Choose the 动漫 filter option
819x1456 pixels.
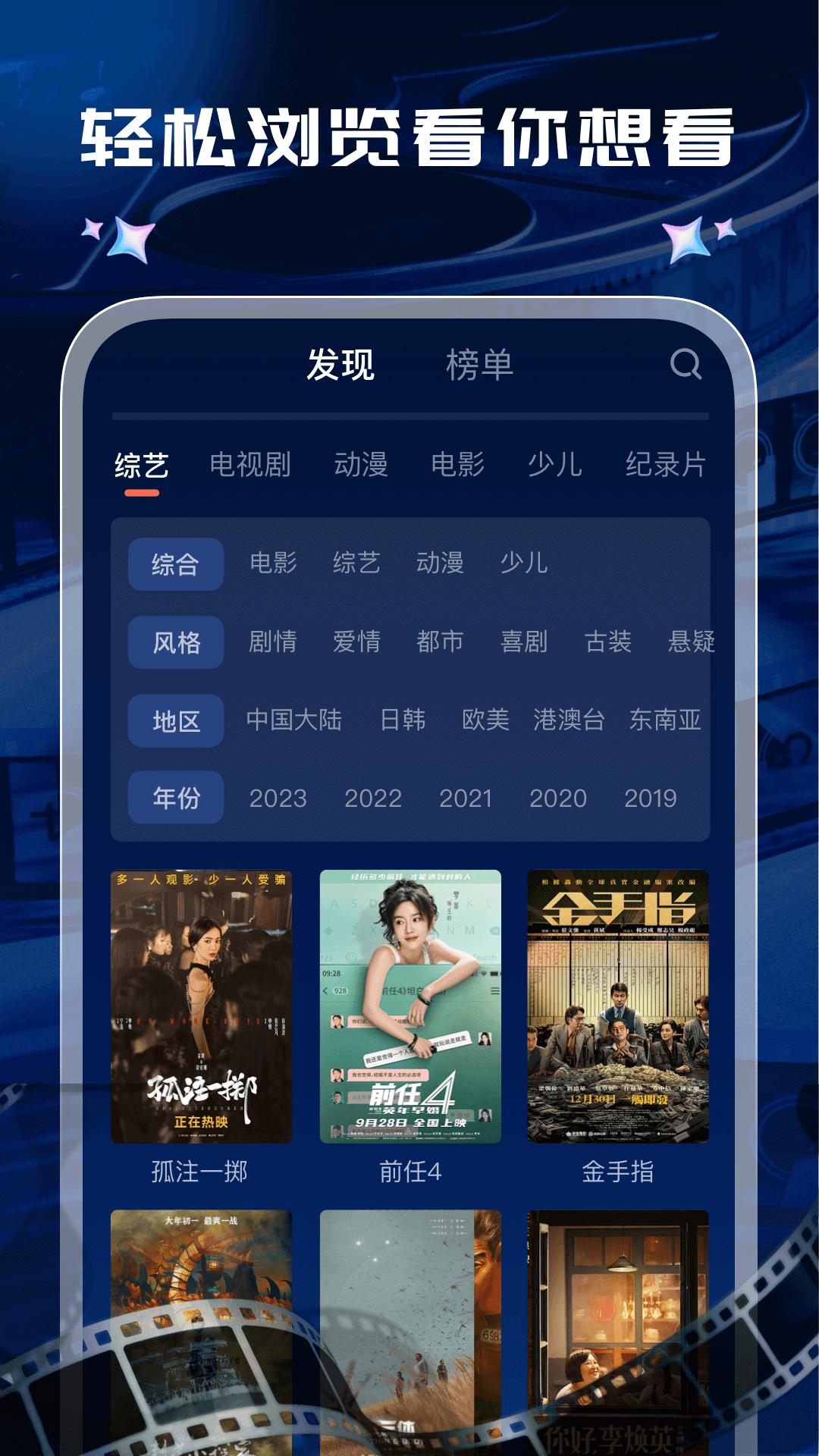[x=441, y=564]
